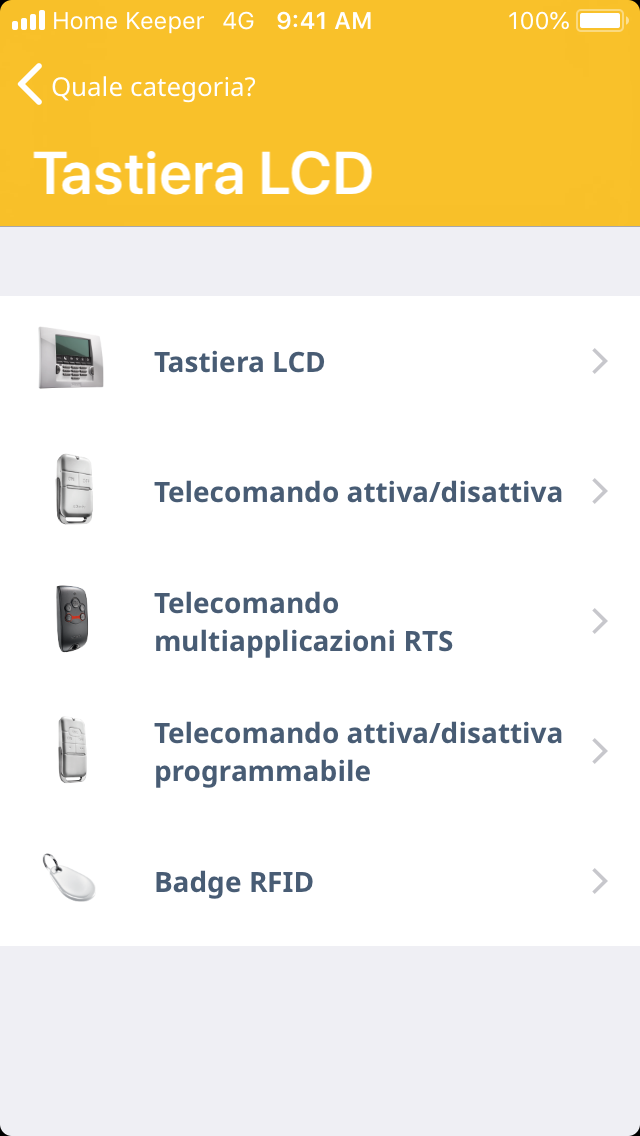Select Telecomando attiva/disattiva

click(x=320, y=492)
